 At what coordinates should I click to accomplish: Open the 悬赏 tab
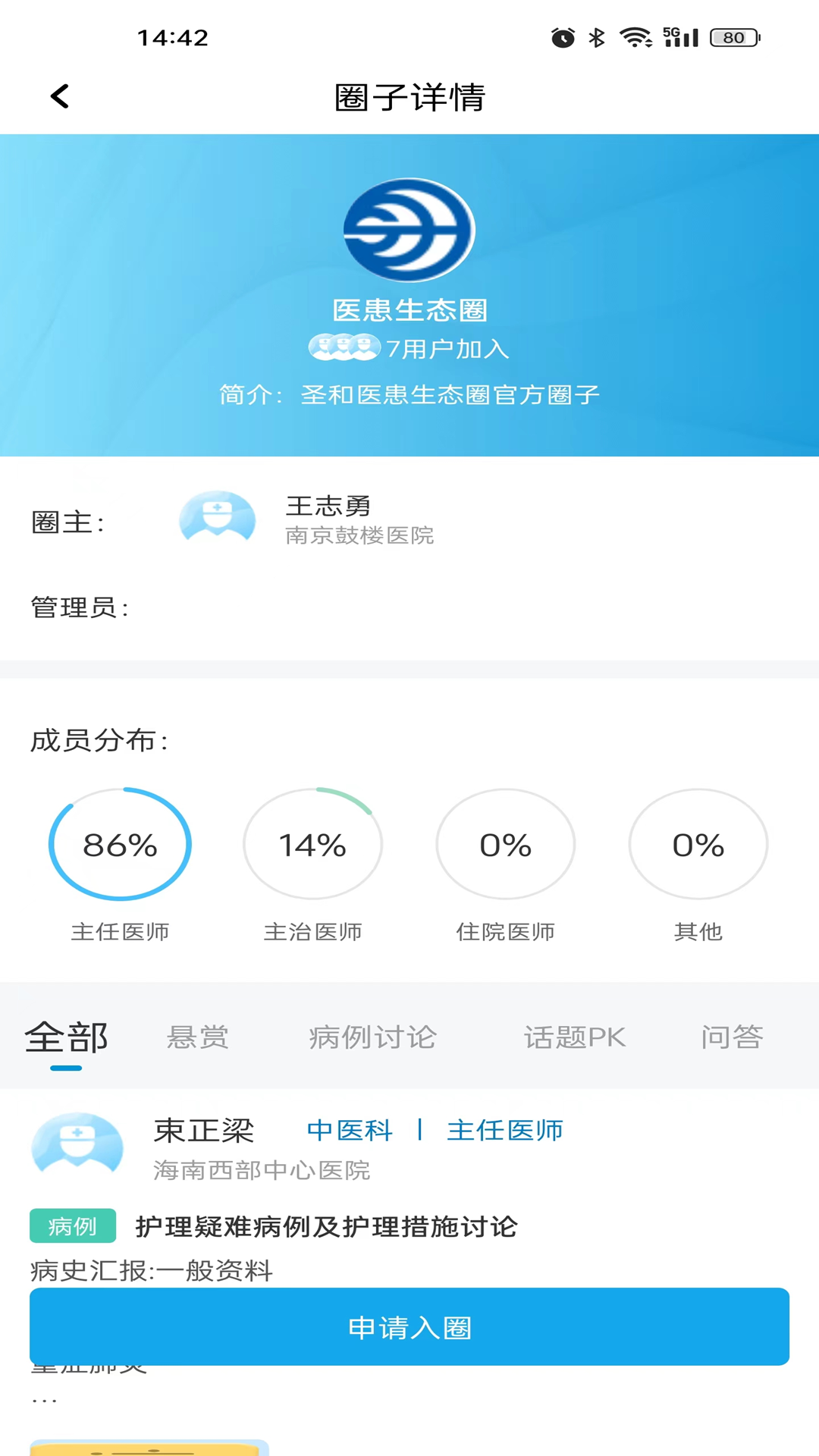[197, 1037]
